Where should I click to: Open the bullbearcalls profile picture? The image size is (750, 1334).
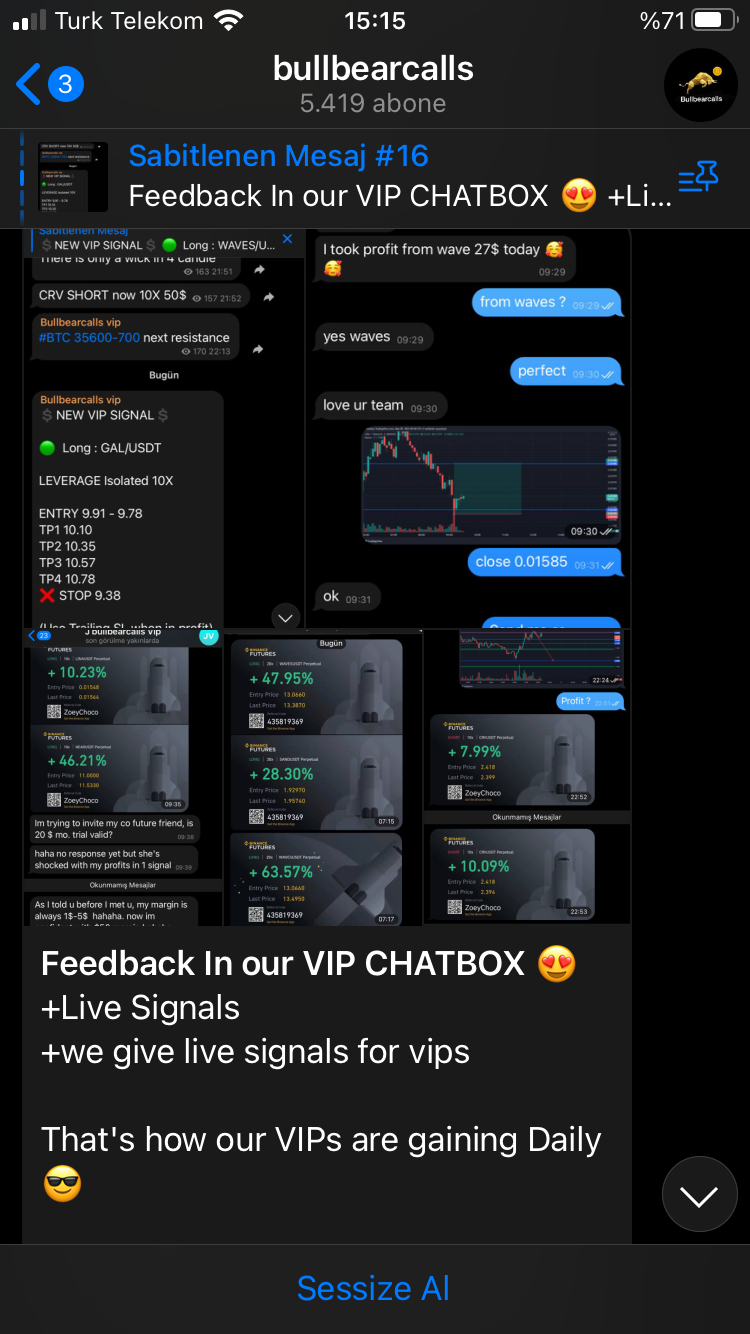(701, 85)
